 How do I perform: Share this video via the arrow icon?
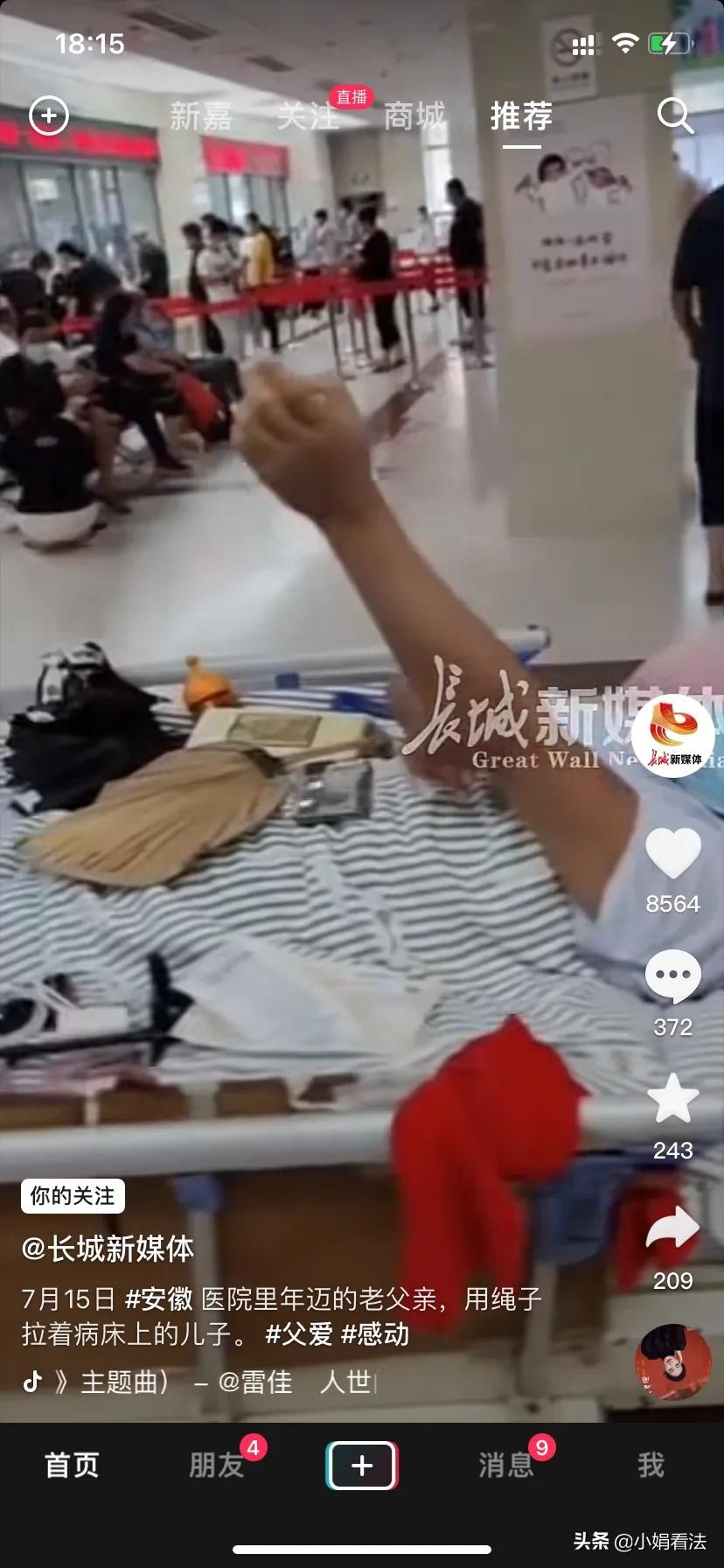pos(672,1228)
